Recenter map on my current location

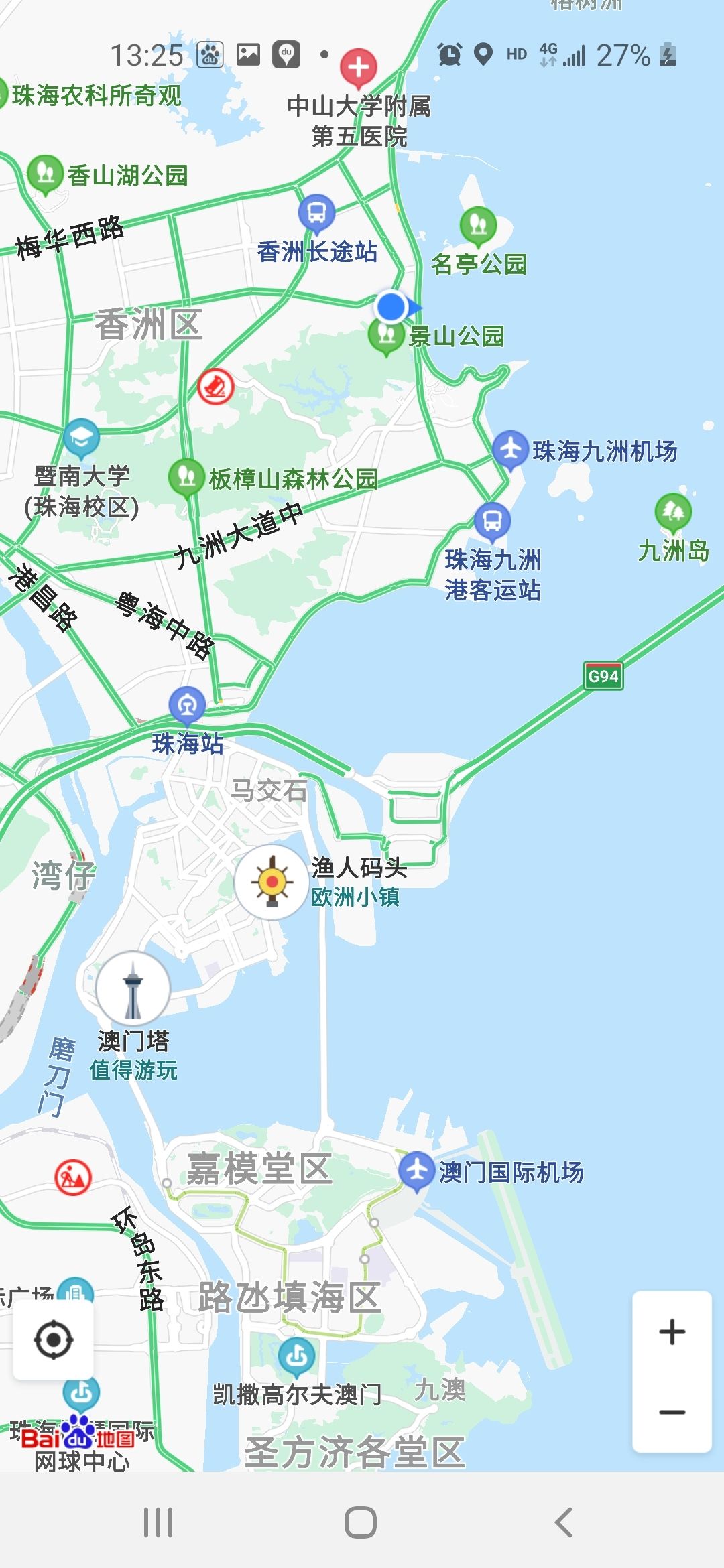[x=53, y=1340]
